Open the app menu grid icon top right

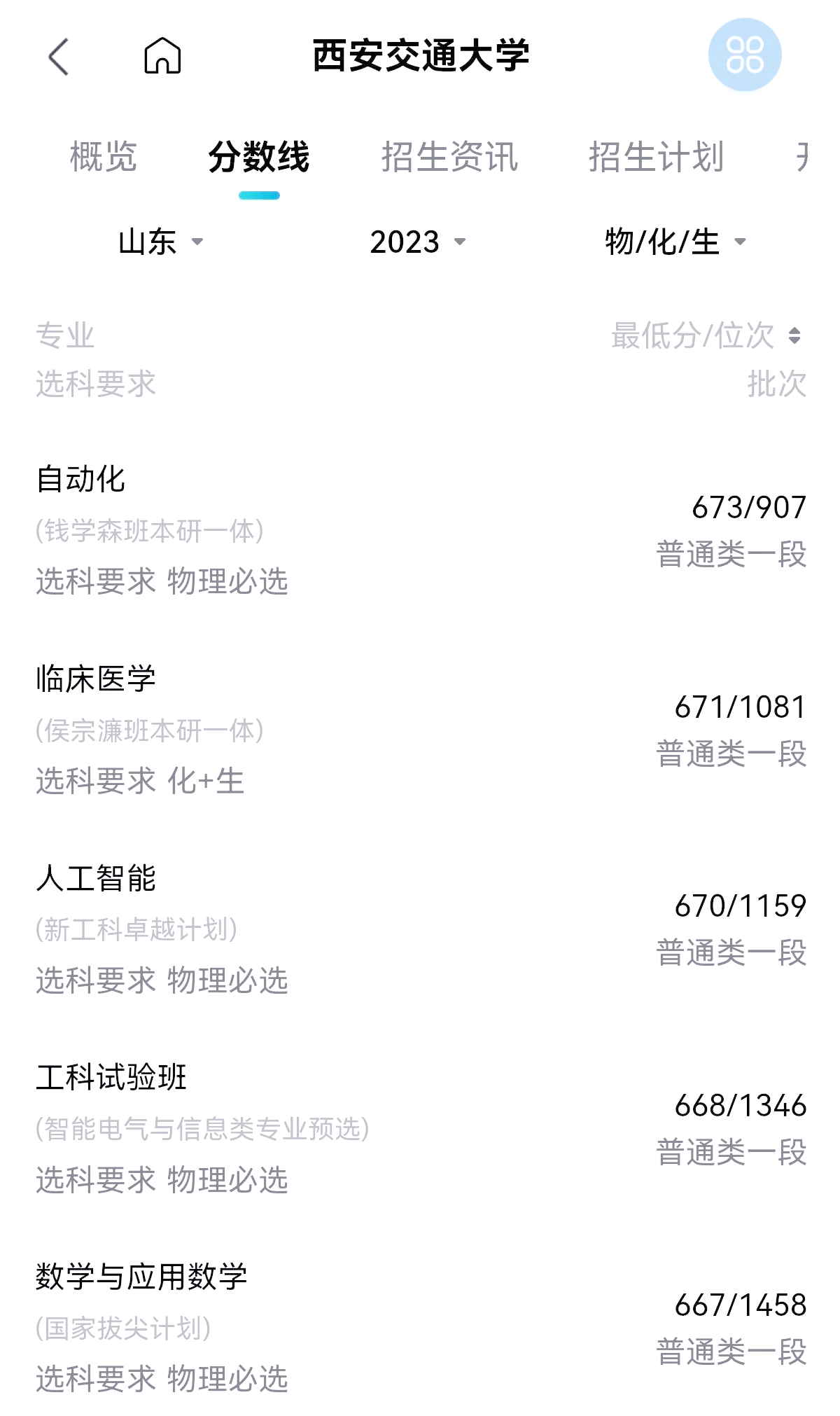point(746,55)
